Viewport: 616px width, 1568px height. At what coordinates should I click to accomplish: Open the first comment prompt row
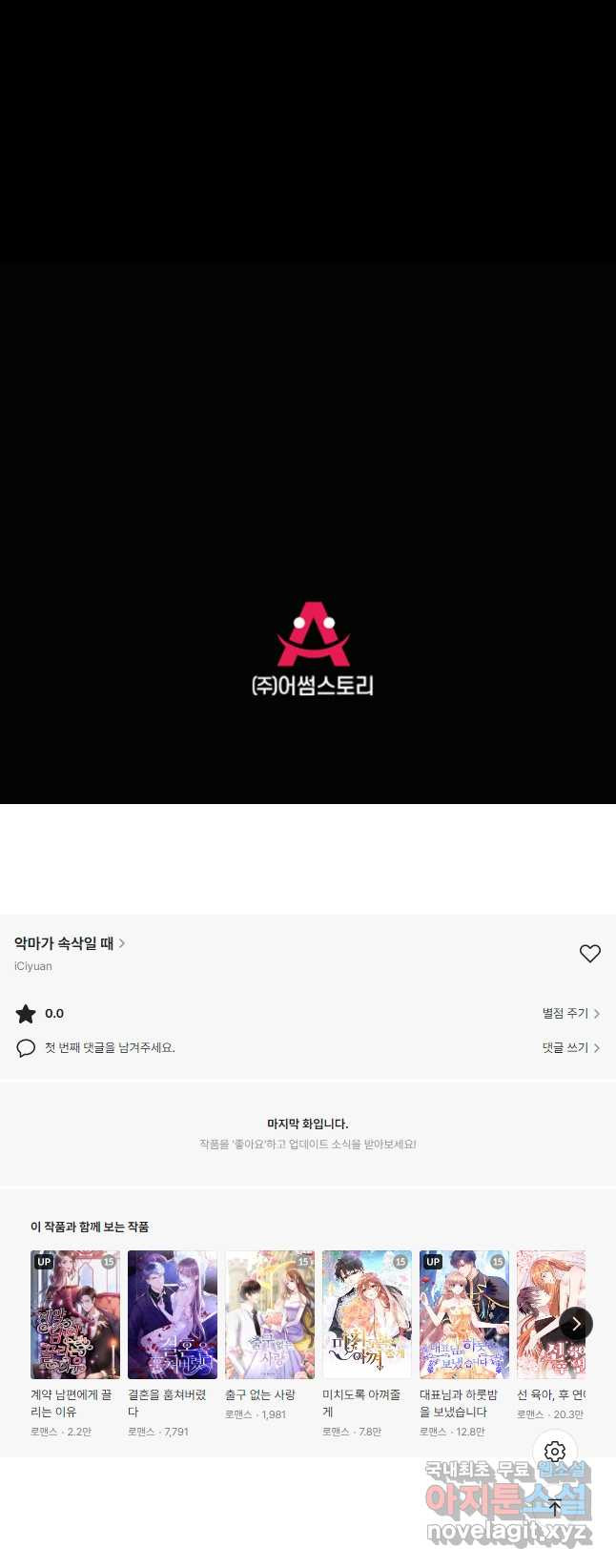tap(110, 1047)
